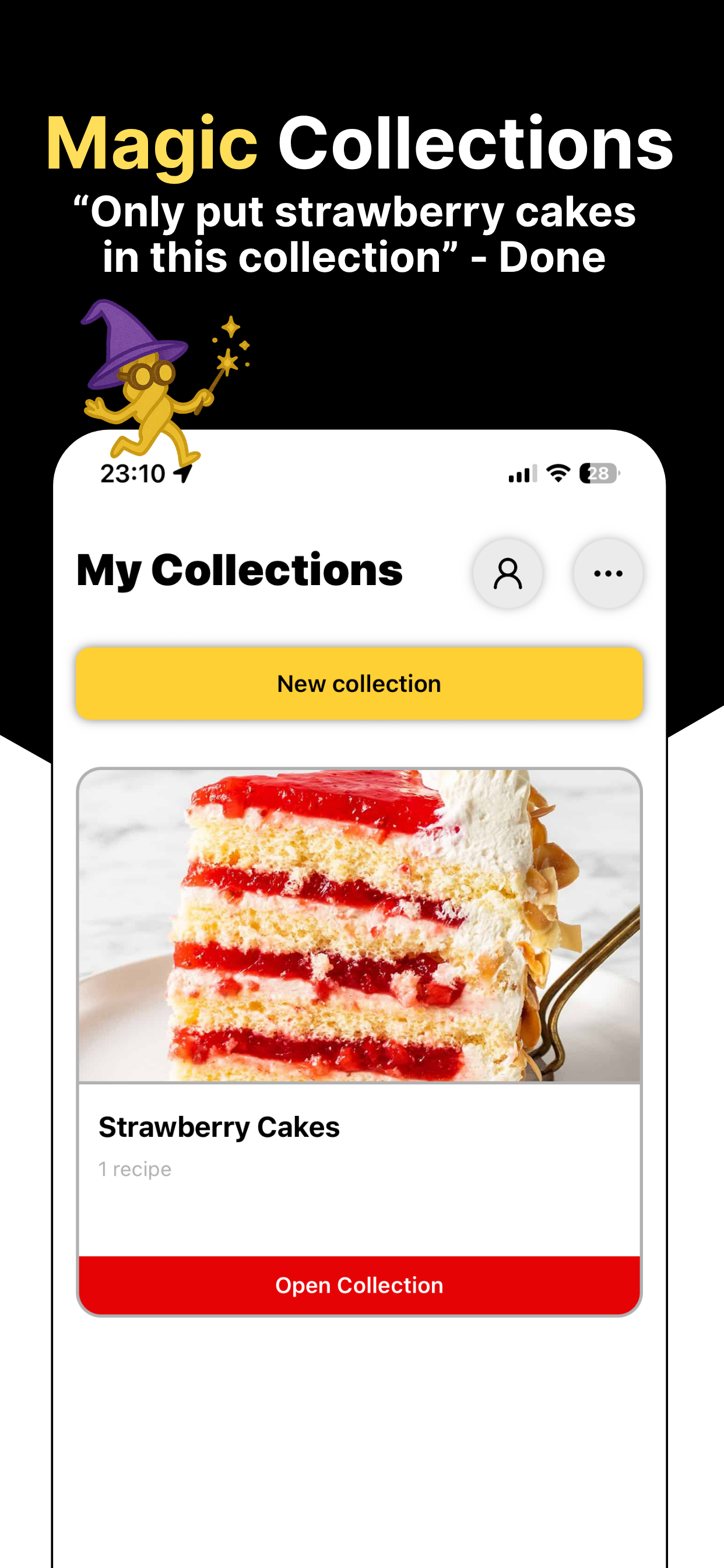Tap the person silhouette inside the circle
Viewport: 724px width, 1568px height.
[507, 573]
